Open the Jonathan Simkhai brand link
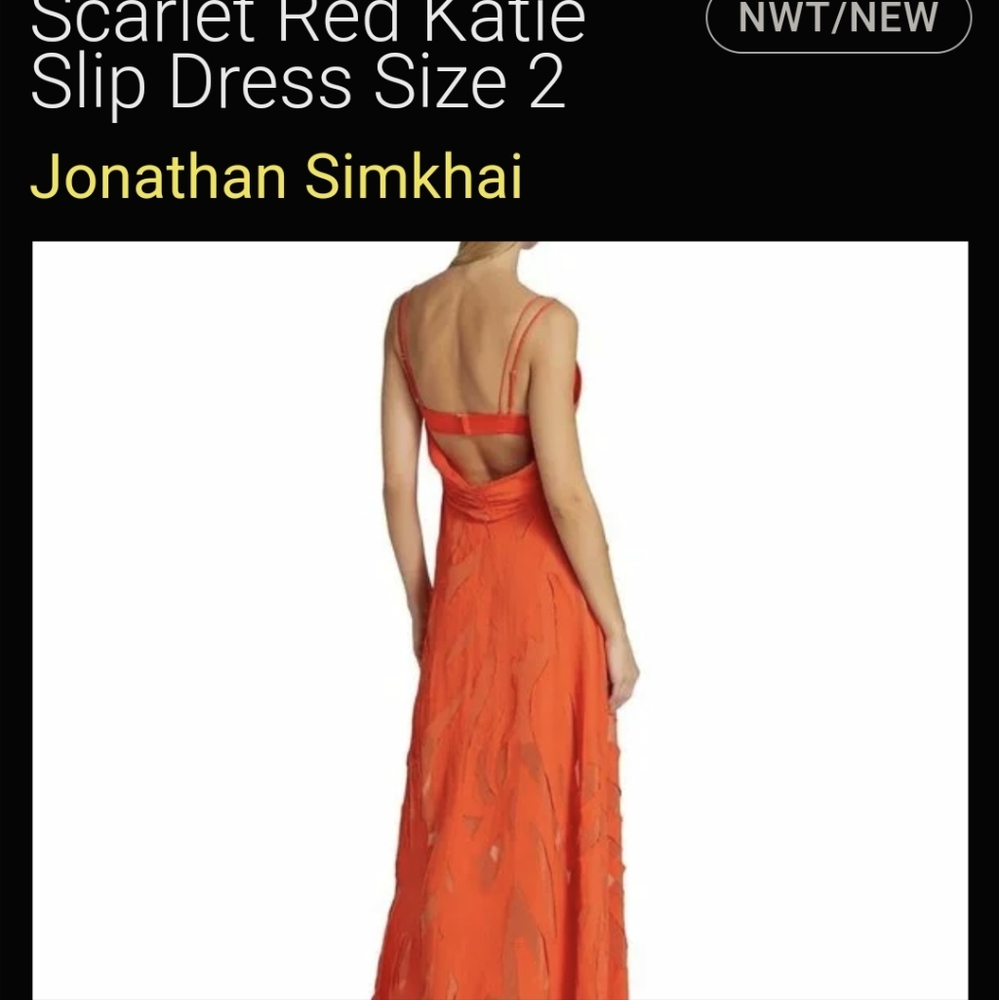999x1000 pixels. tap(276, 177)
